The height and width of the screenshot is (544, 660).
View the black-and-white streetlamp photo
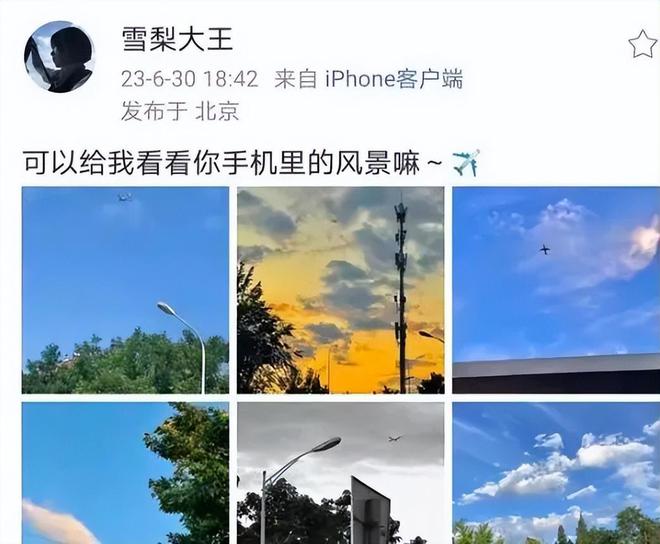340,473
